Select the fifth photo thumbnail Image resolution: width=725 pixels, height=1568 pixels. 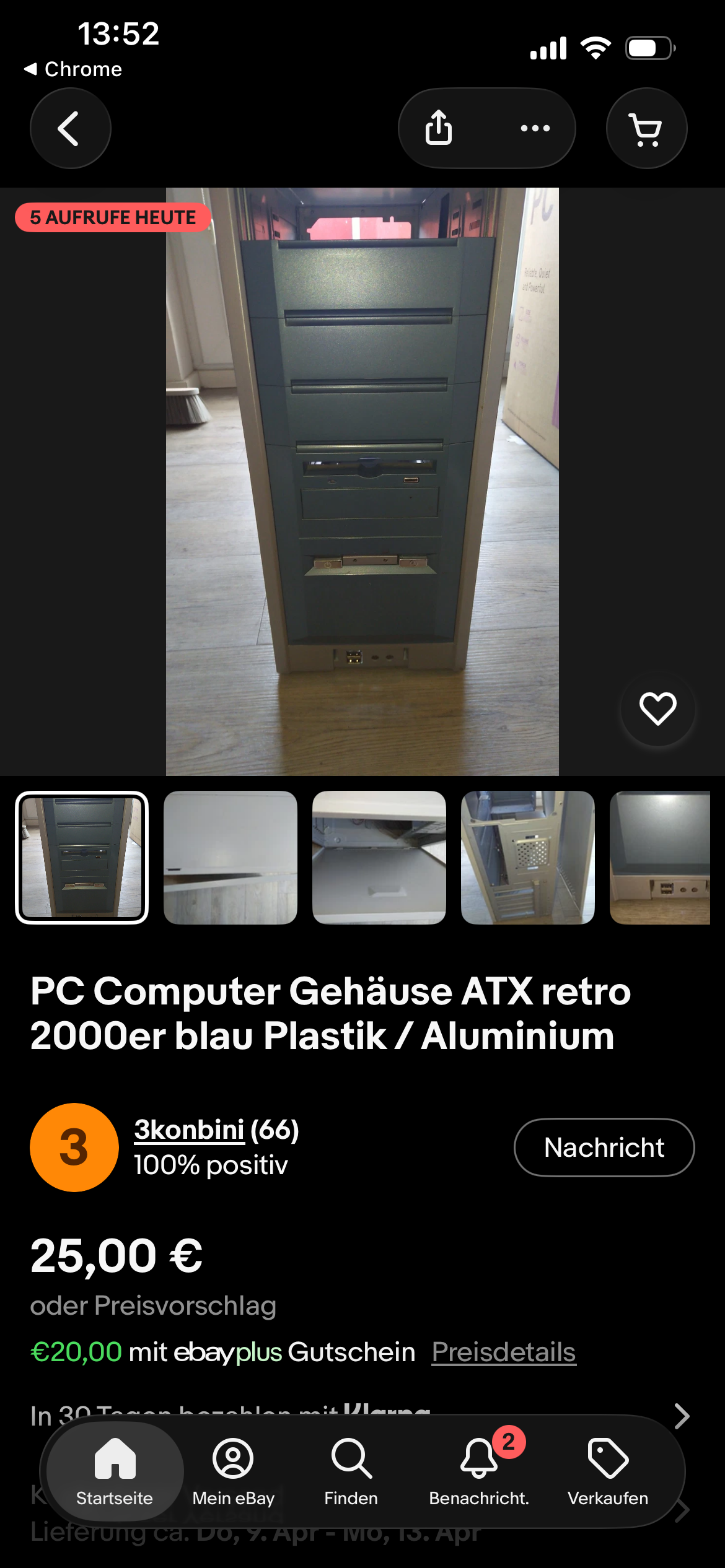[x=659, y=857]
